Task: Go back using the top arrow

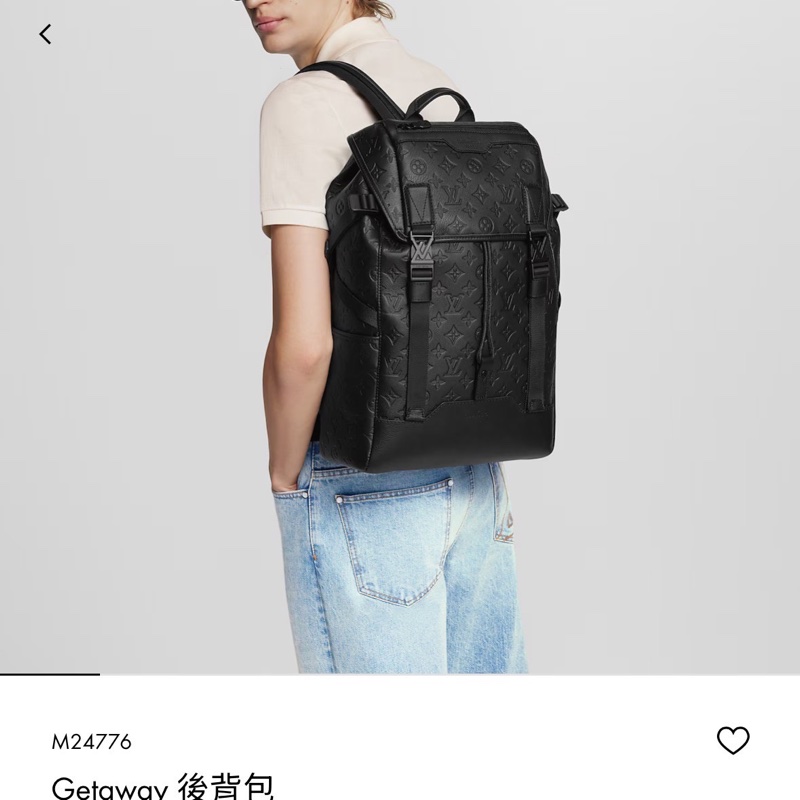Action: pos(45,35)
